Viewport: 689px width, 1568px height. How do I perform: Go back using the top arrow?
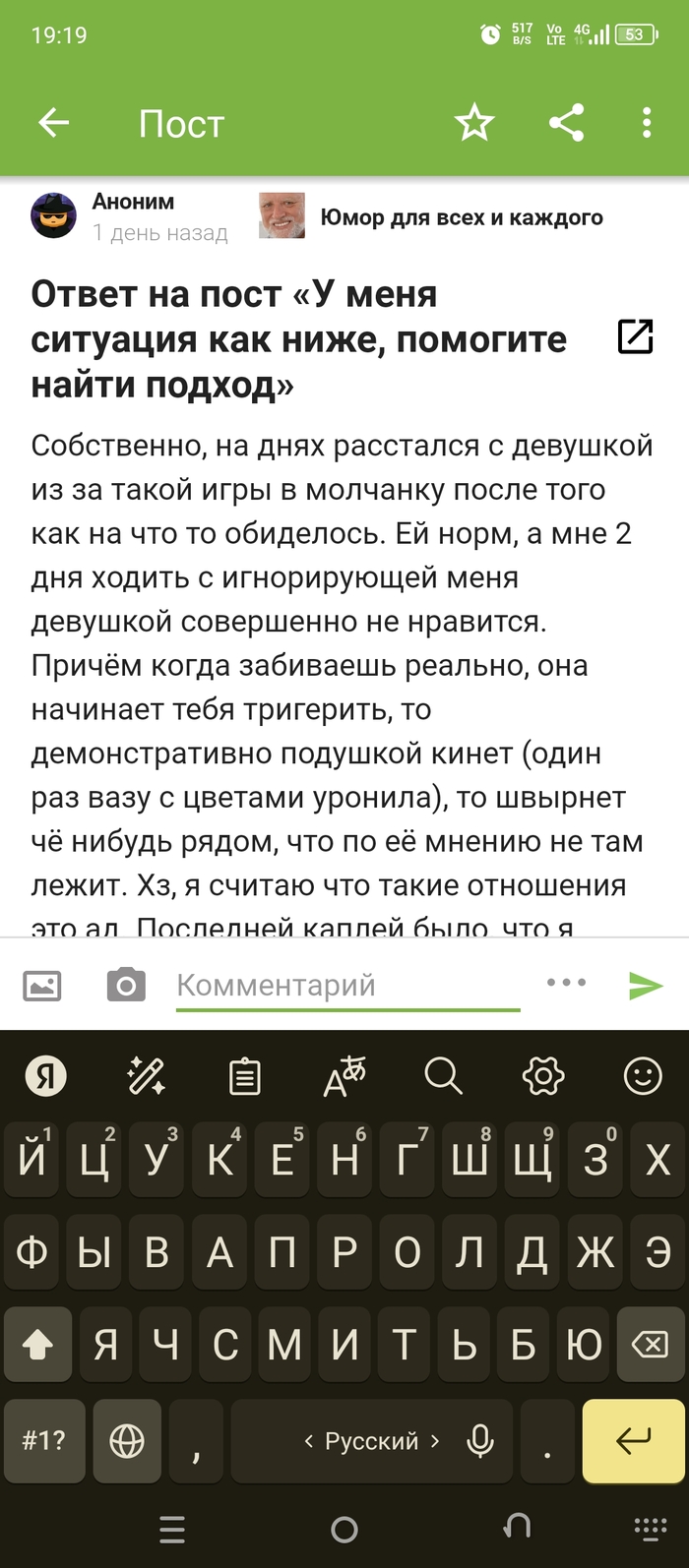click(54, 123)
